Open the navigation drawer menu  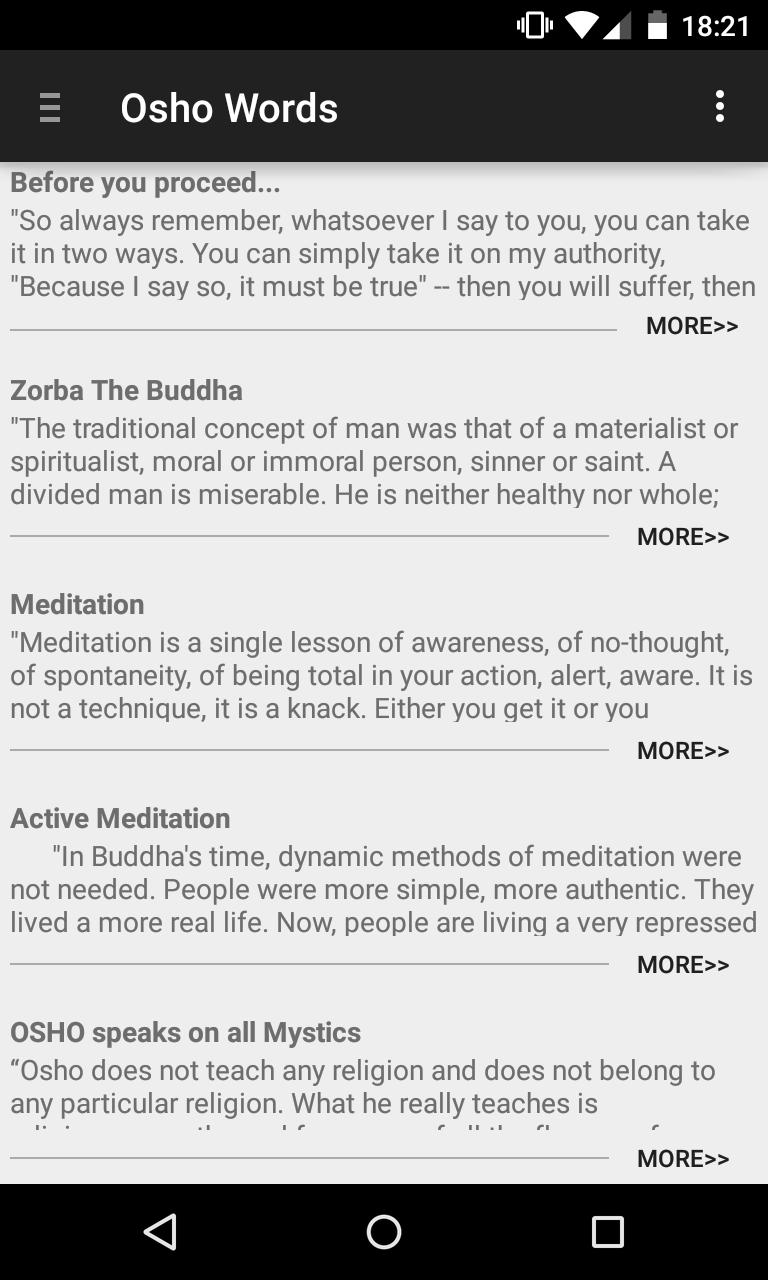[x=50, y=107]
